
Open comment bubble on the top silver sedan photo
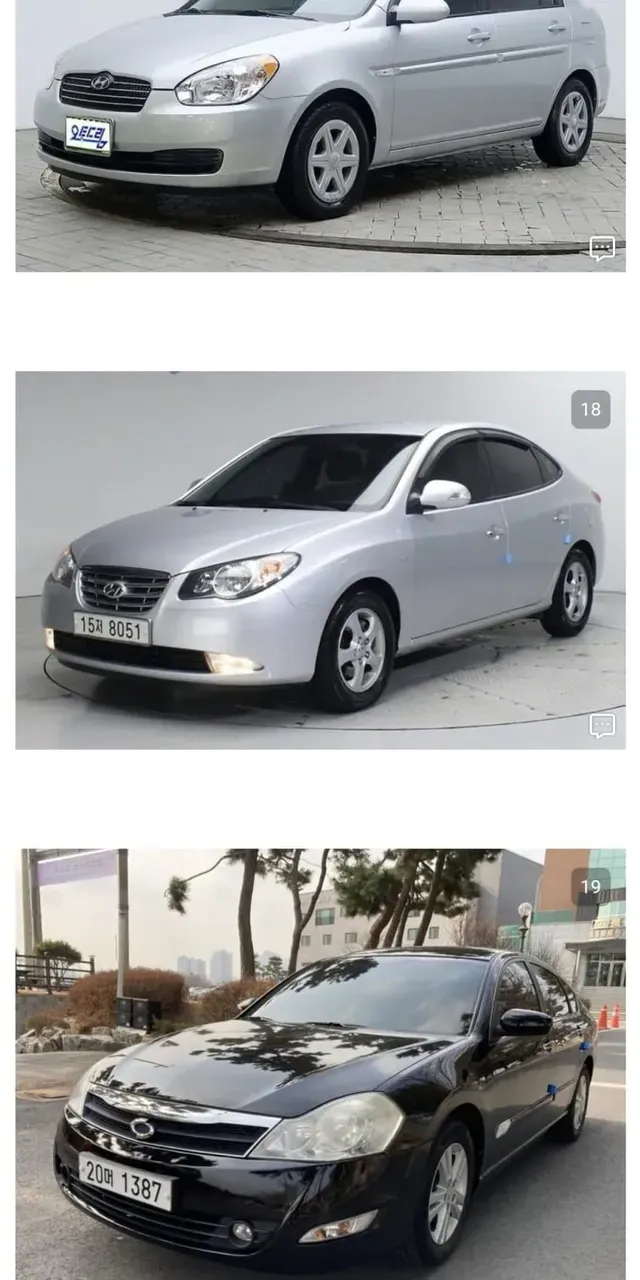coord(602,248)
